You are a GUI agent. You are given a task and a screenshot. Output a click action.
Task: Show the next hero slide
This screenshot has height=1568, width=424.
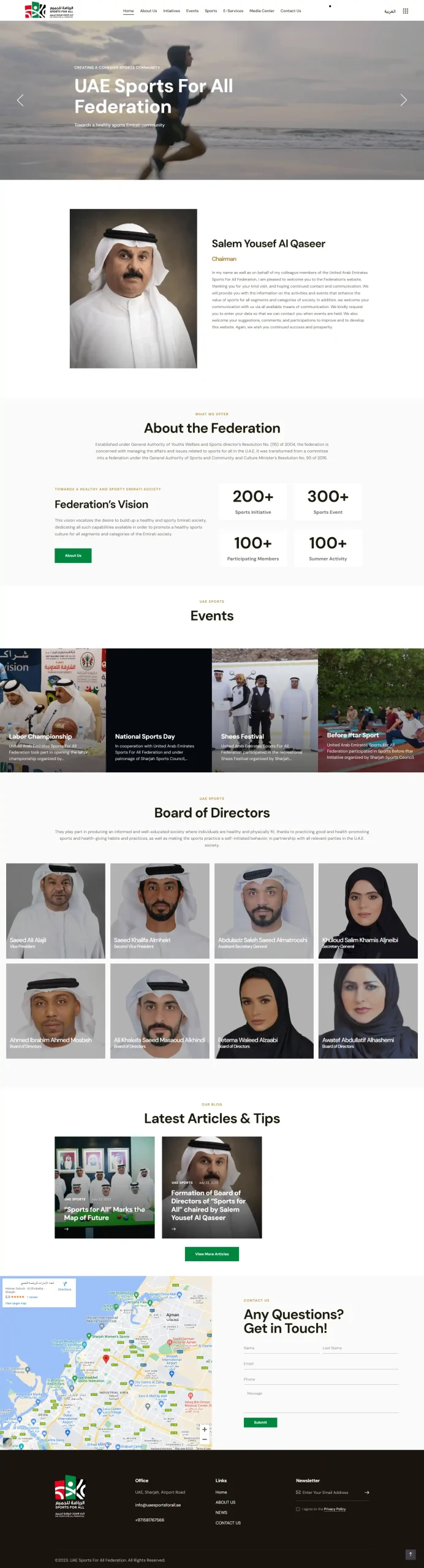pyautogui.click(x=403, y=100)
